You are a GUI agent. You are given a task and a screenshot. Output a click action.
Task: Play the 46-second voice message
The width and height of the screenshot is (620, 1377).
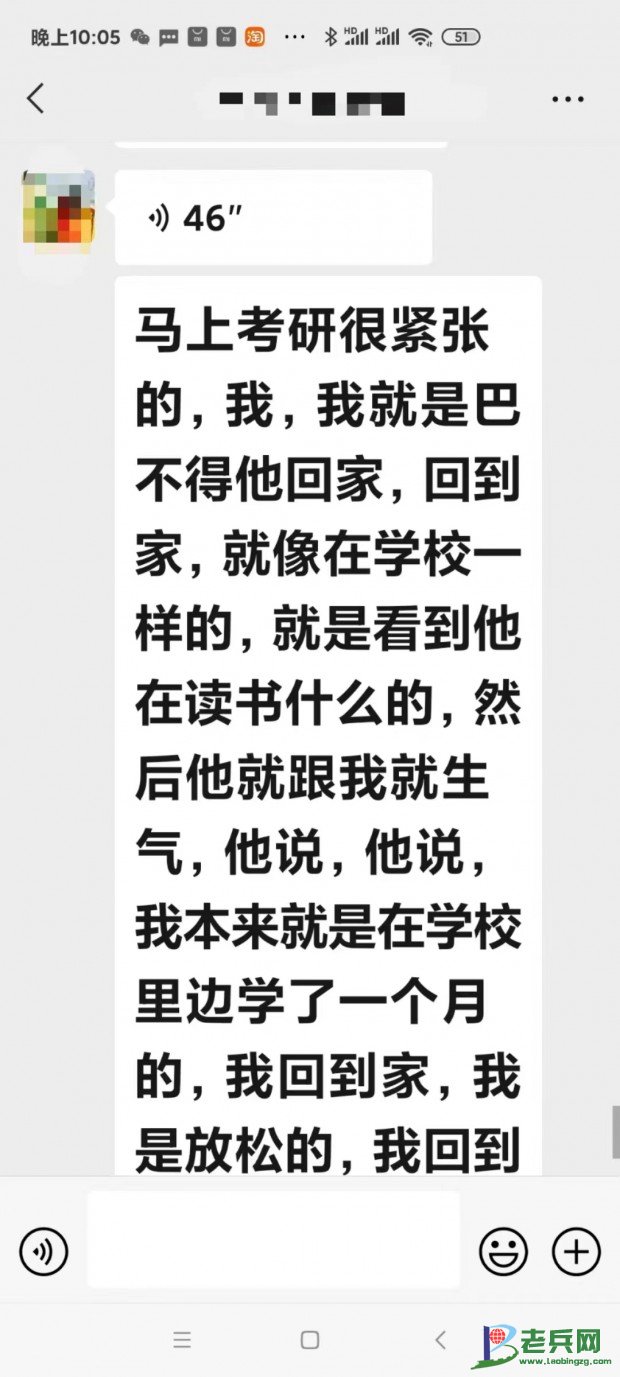click(x=272, y=218)
